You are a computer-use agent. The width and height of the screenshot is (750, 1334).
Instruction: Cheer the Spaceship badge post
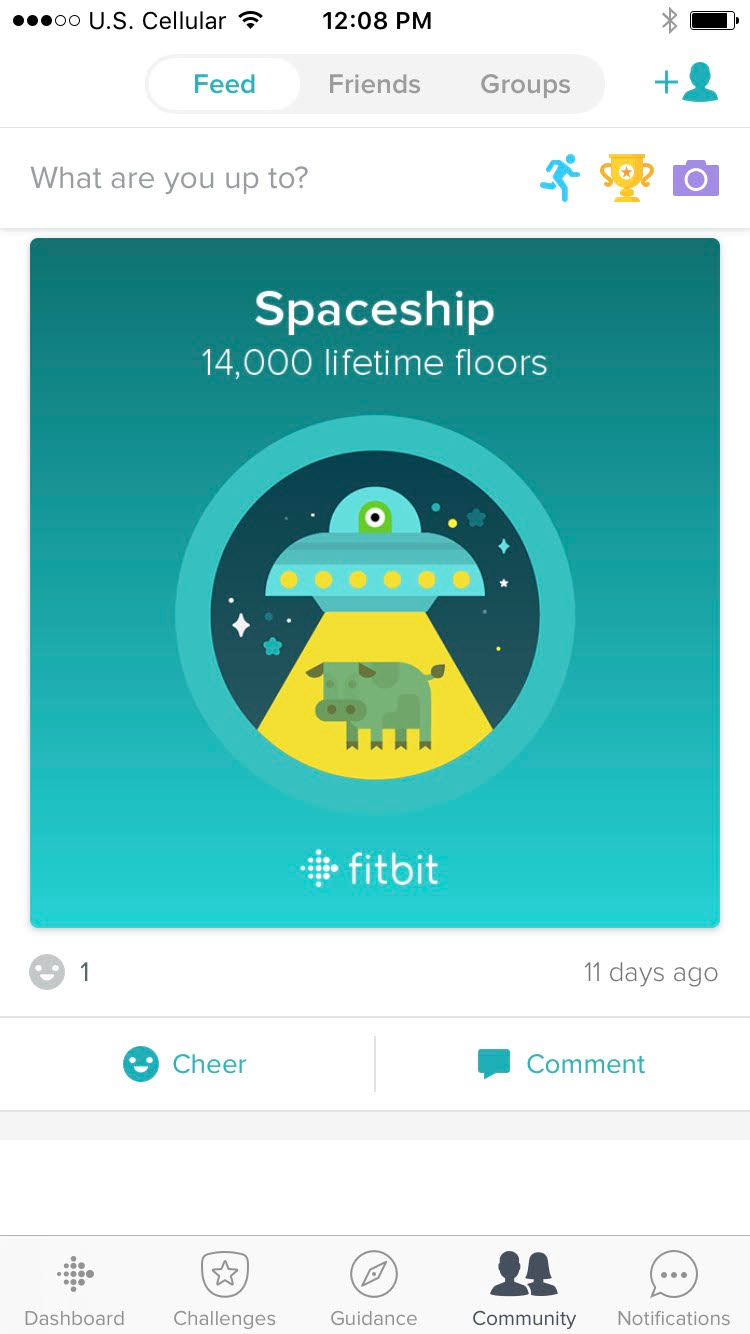coord(186,1064)
